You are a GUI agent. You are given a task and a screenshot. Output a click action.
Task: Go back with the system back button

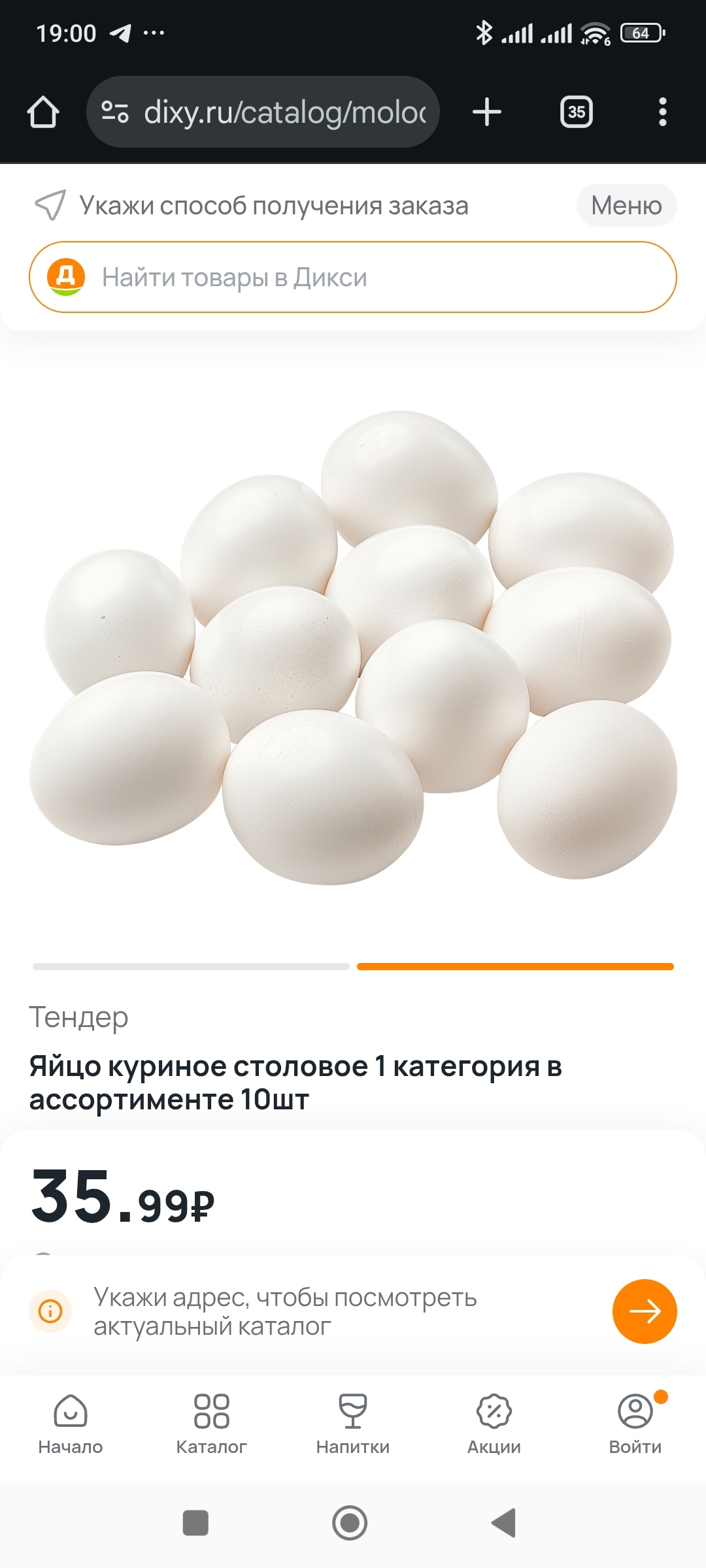point(504,1523)
